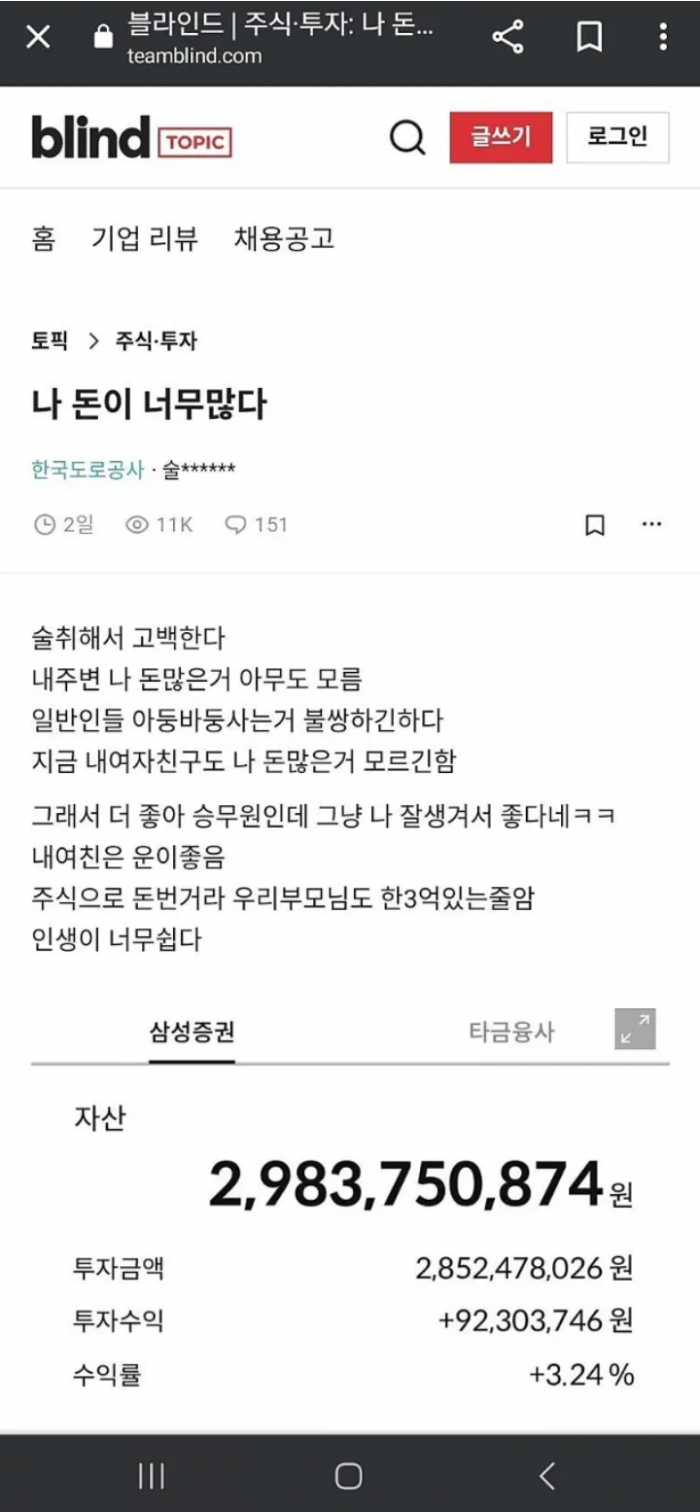Open recent apps from the navigation bar
The image size is (700, 1512).
tap(151, 1475)
